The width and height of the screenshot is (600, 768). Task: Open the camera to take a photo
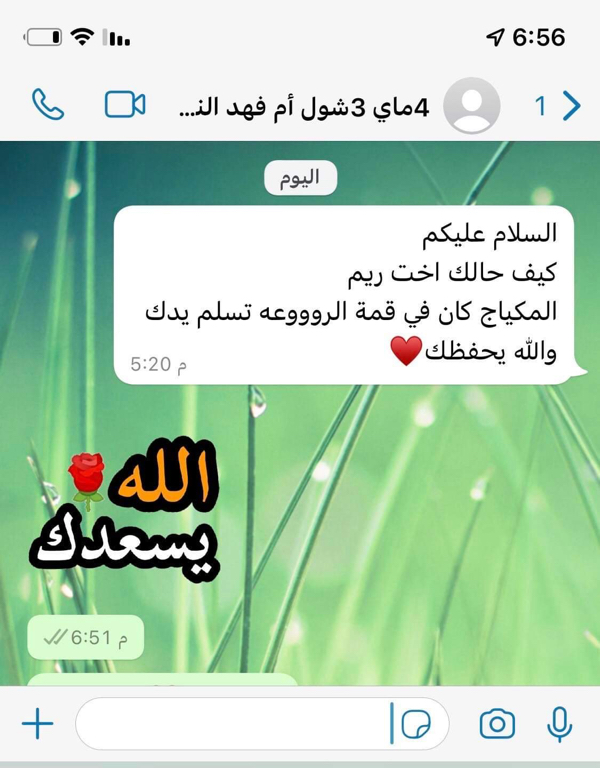pyautogui.click(x=497, y=723)
